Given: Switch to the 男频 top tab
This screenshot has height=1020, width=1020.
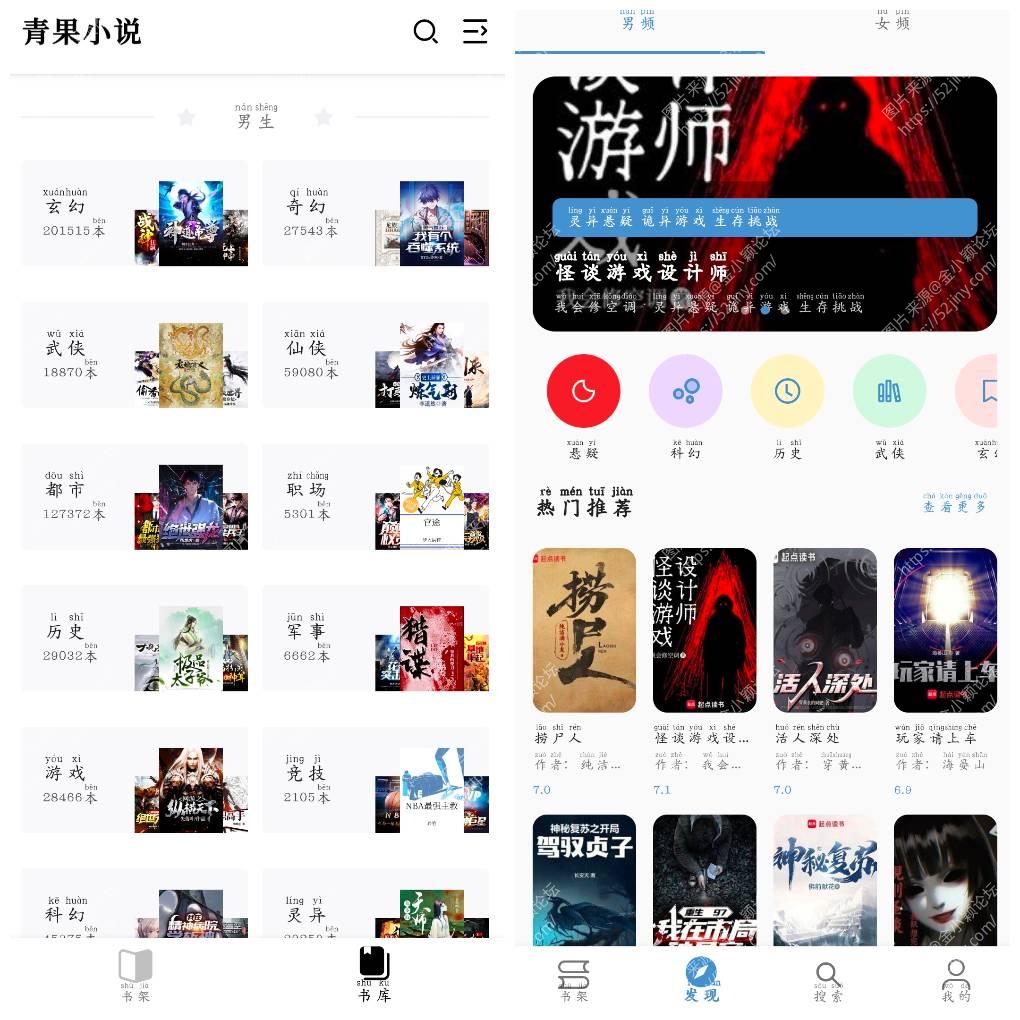Looking at the screenshot, I should 638,23.
